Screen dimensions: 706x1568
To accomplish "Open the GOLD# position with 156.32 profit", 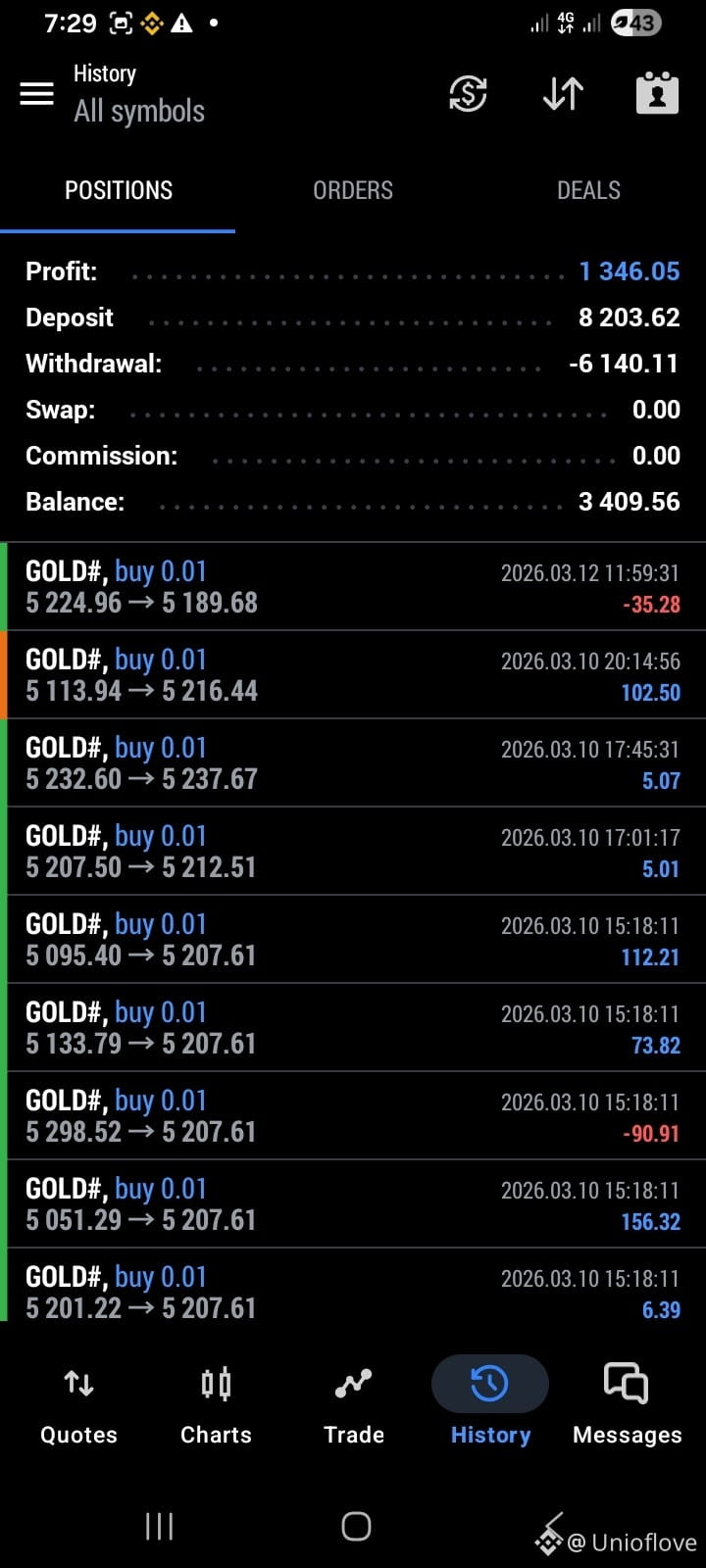I will pos(353,1203).
